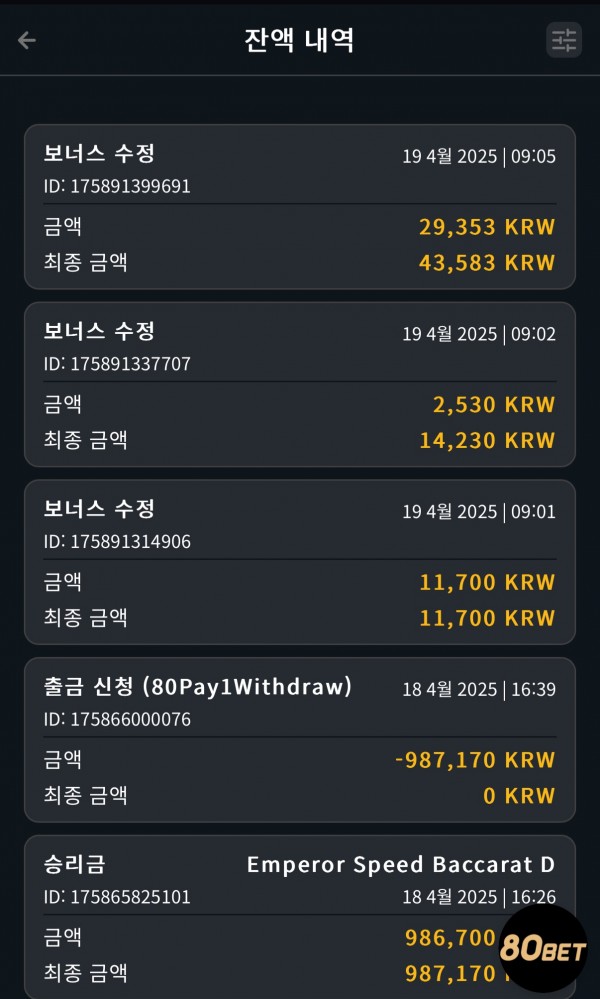600x999 pixels.
Task: Open the balance history filter settings
Action: (x=564, y=40)
